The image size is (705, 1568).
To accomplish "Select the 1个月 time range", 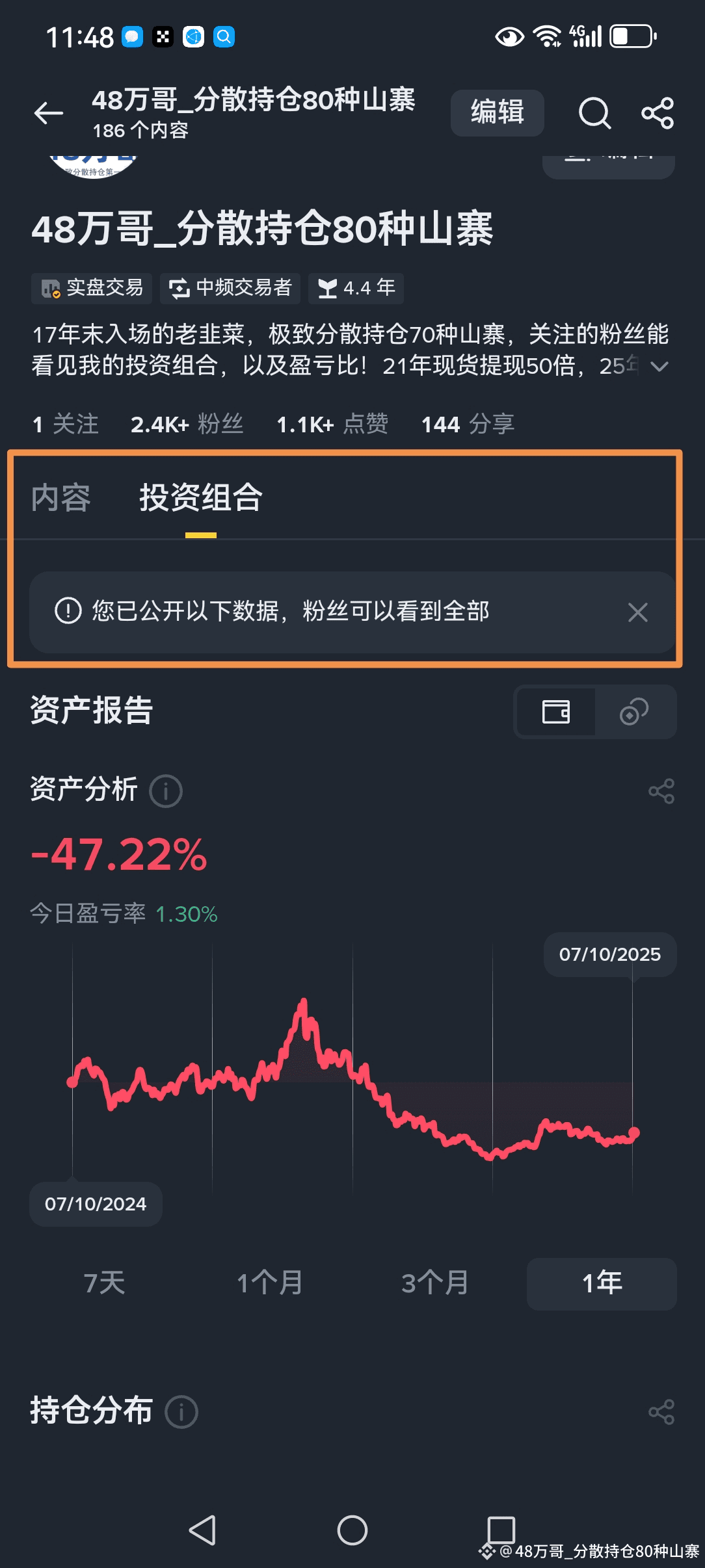I will click(270, 1283).
